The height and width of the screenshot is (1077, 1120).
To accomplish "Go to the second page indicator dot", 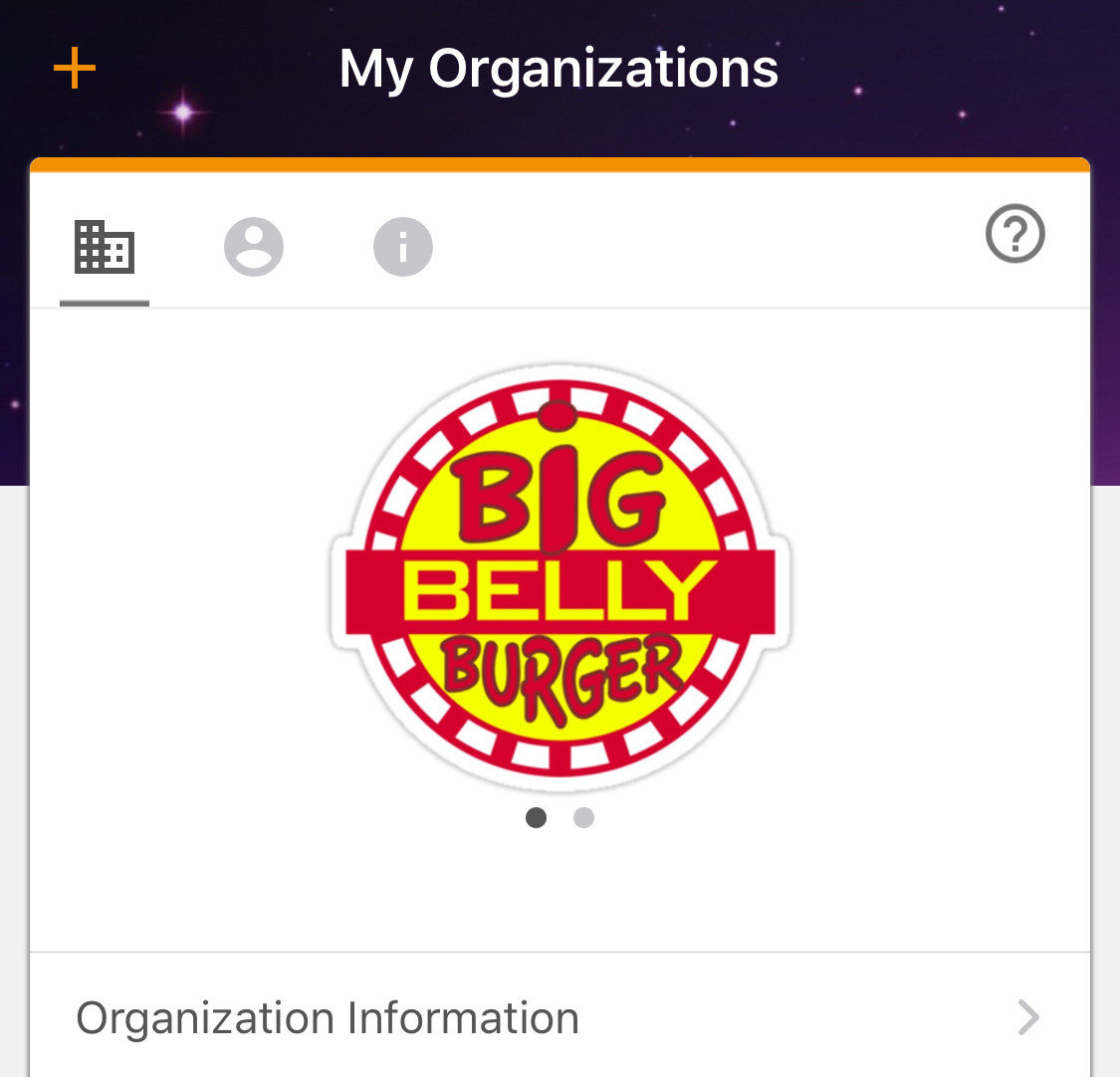I will pos(584,818).
